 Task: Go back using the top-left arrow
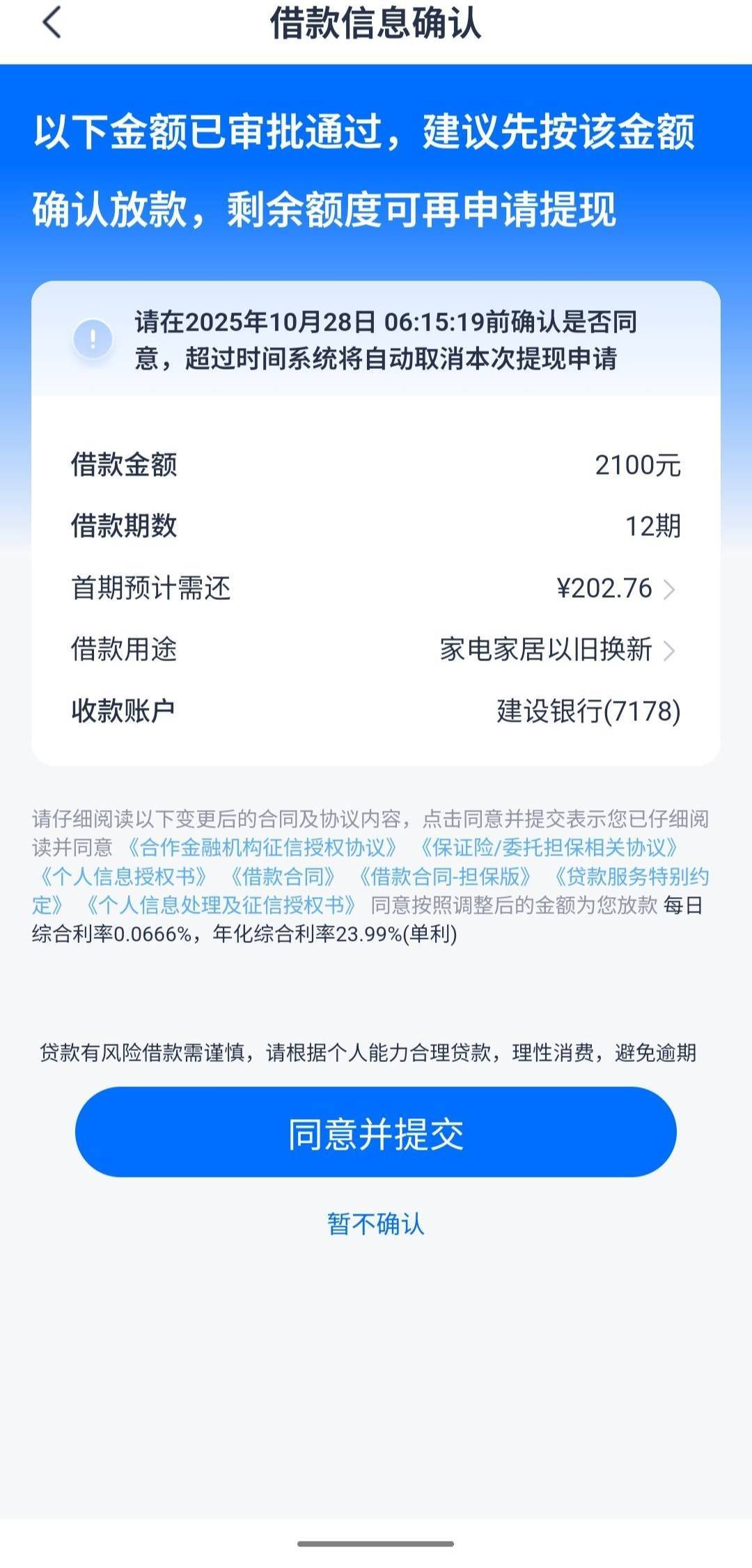click(x=53, y=23)
